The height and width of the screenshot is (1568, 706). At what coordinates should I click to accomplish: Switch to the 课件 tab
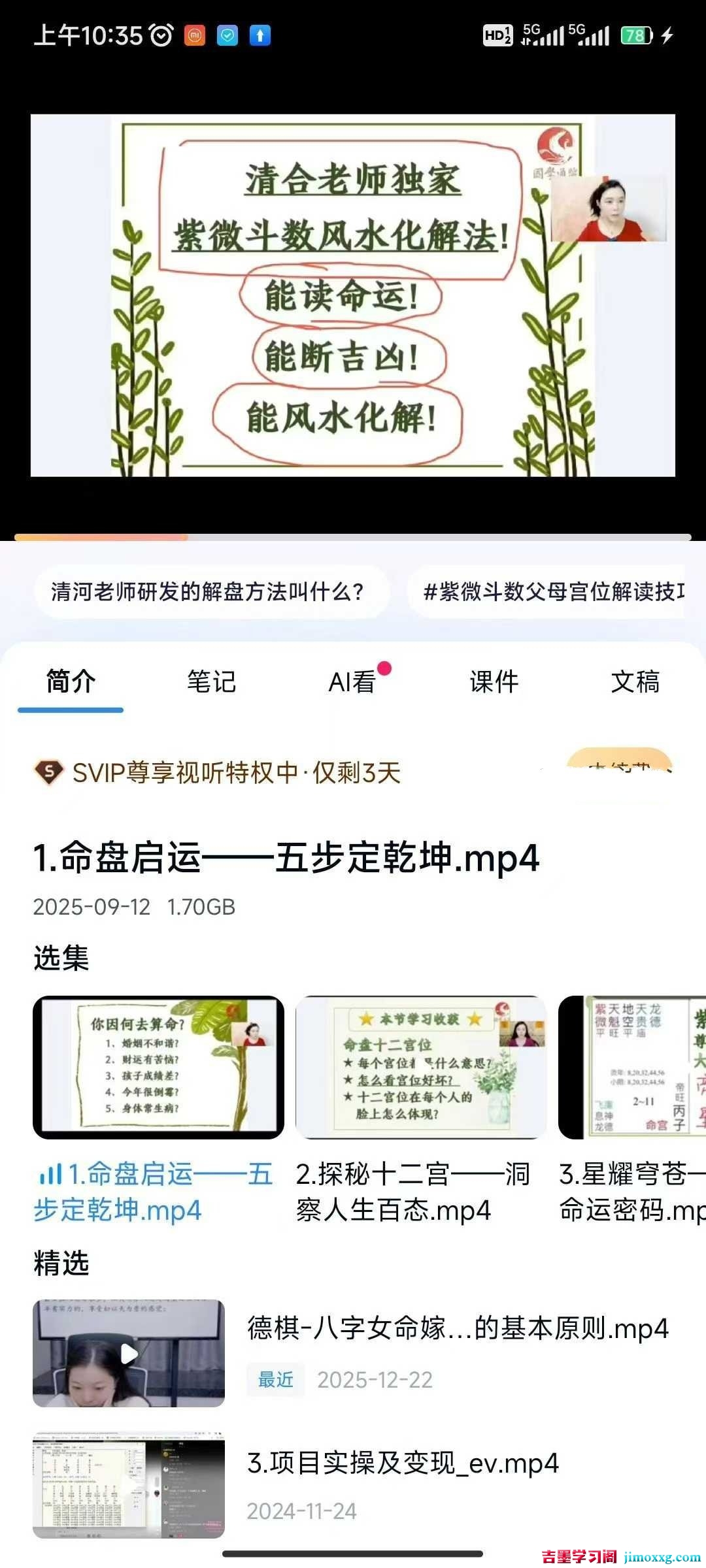click(494, 682)
